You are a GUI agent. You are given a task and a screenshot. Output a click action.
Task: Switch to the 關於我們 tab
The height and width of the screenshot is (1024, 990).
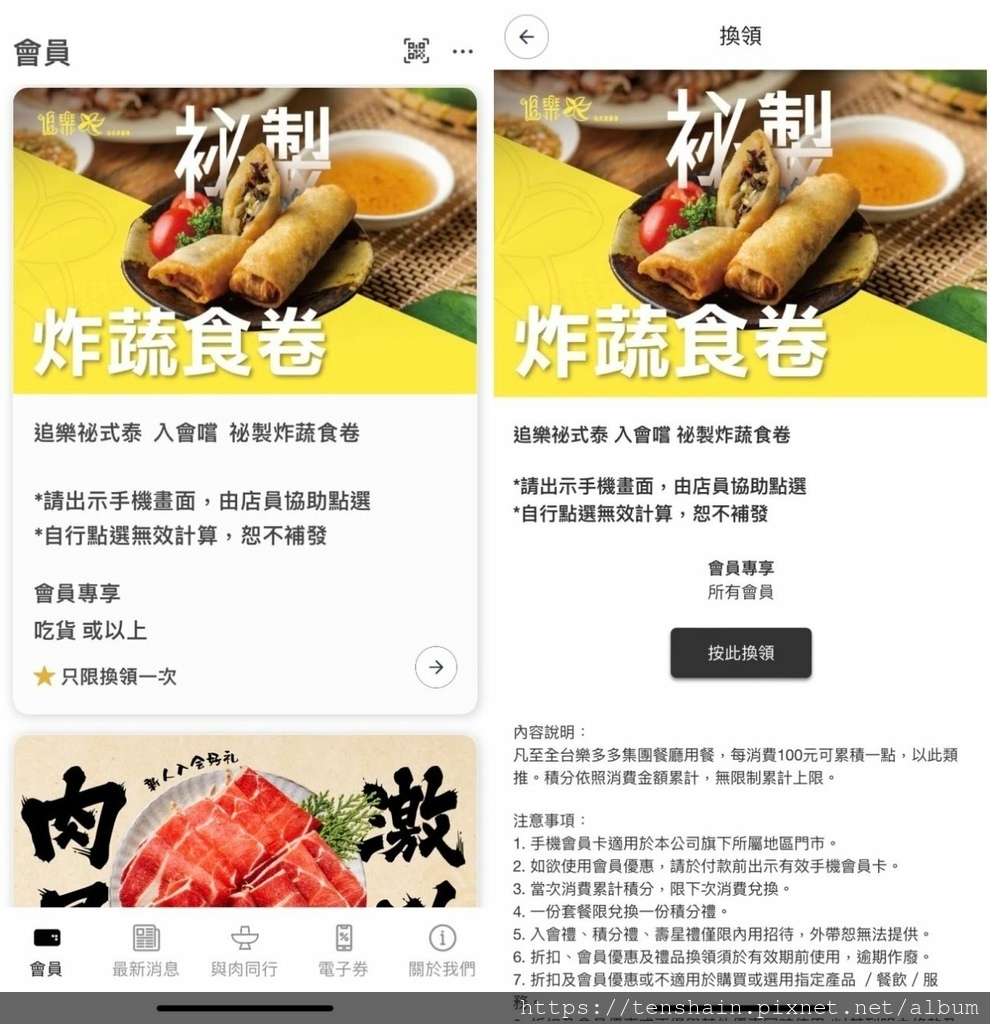(442, 950)
